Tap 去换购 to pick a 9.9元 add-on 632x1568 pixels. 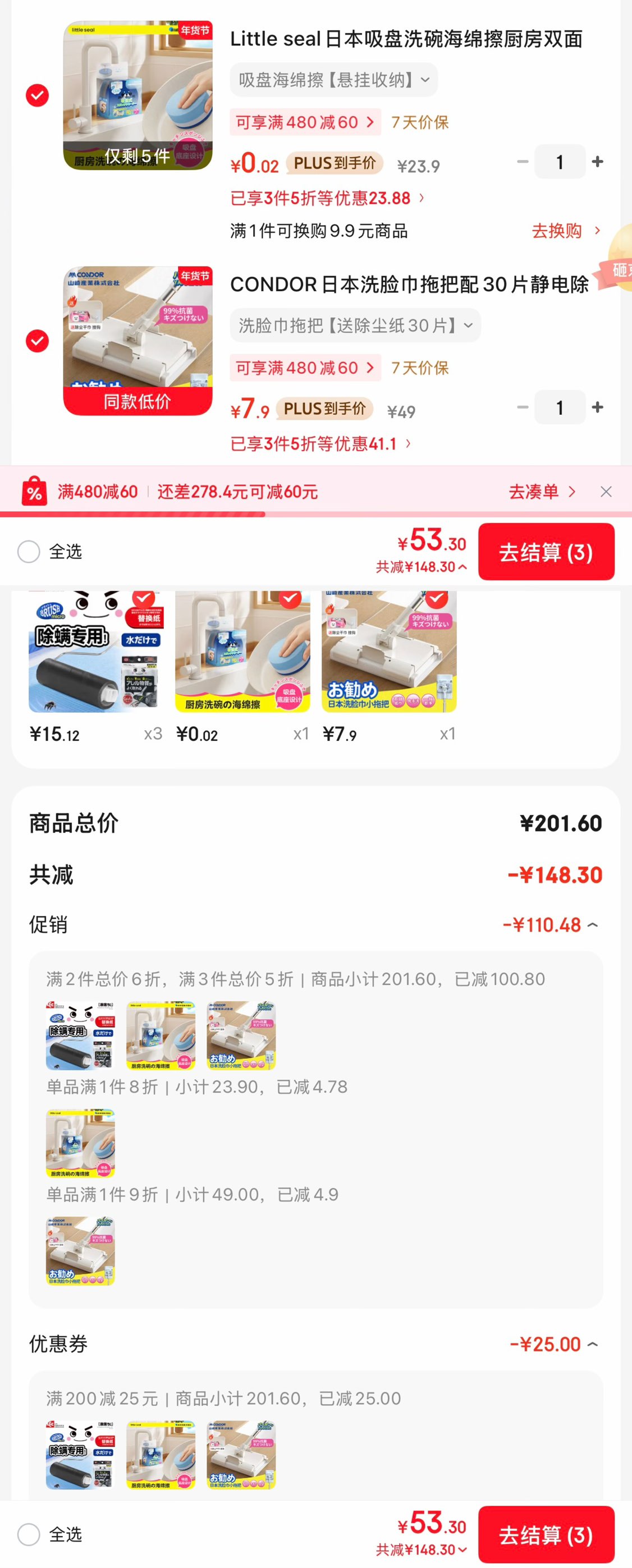tap(566, 231)
